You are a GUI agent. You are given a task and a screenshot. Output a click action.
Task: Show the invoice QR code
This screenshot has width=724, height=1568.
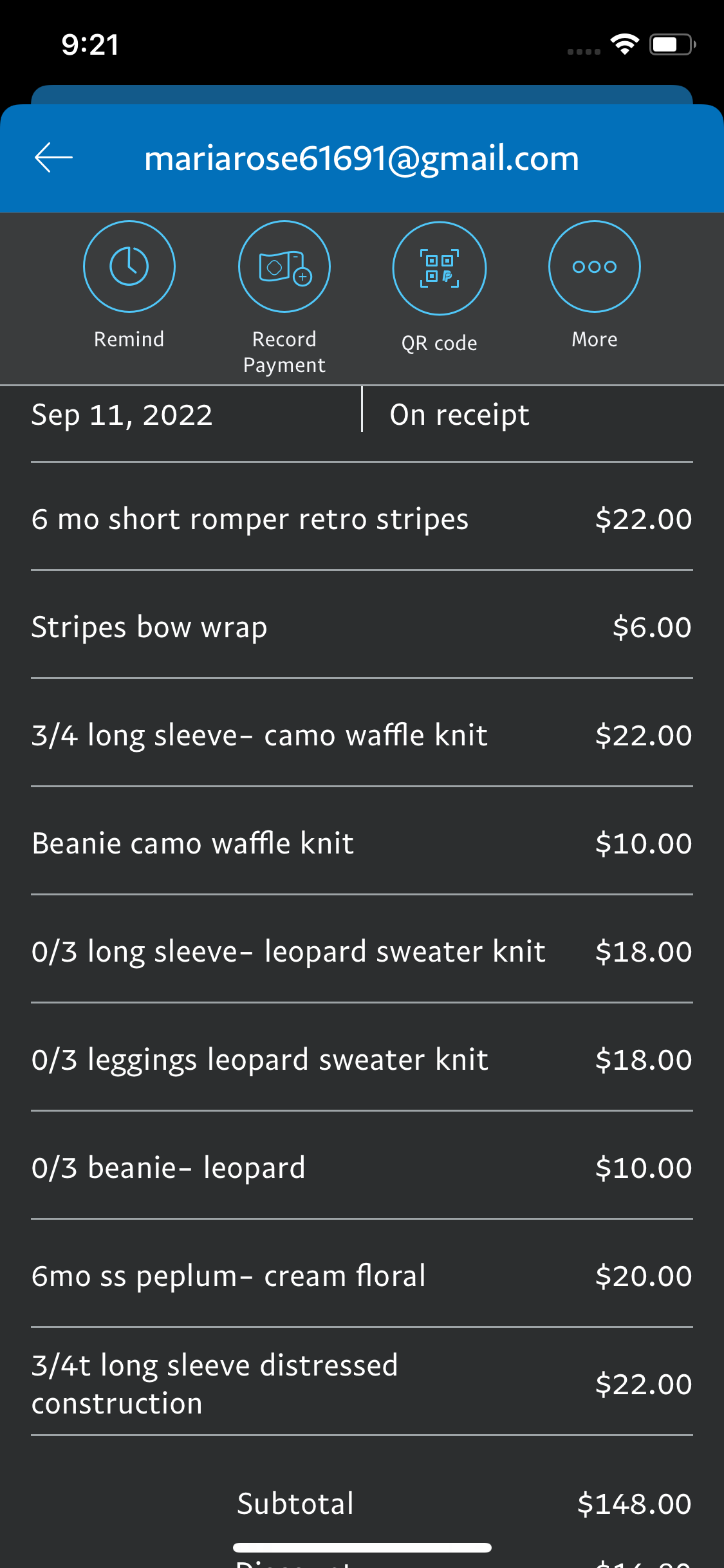coord(440,268)
